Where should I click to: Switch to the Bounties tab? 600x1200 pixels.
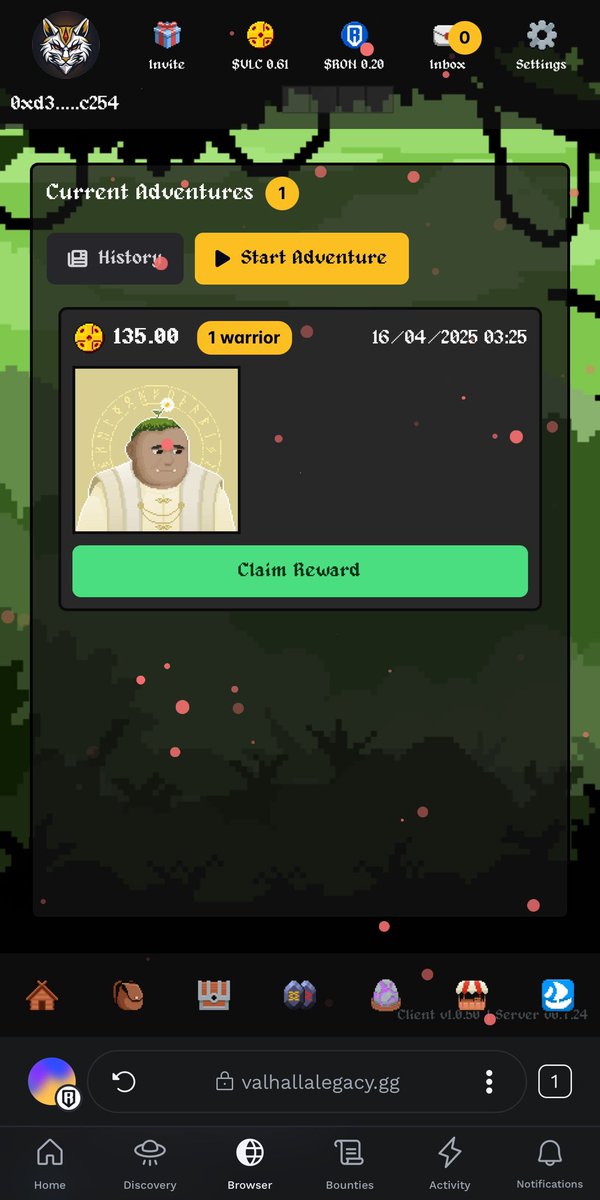(x=350, y=1164)
